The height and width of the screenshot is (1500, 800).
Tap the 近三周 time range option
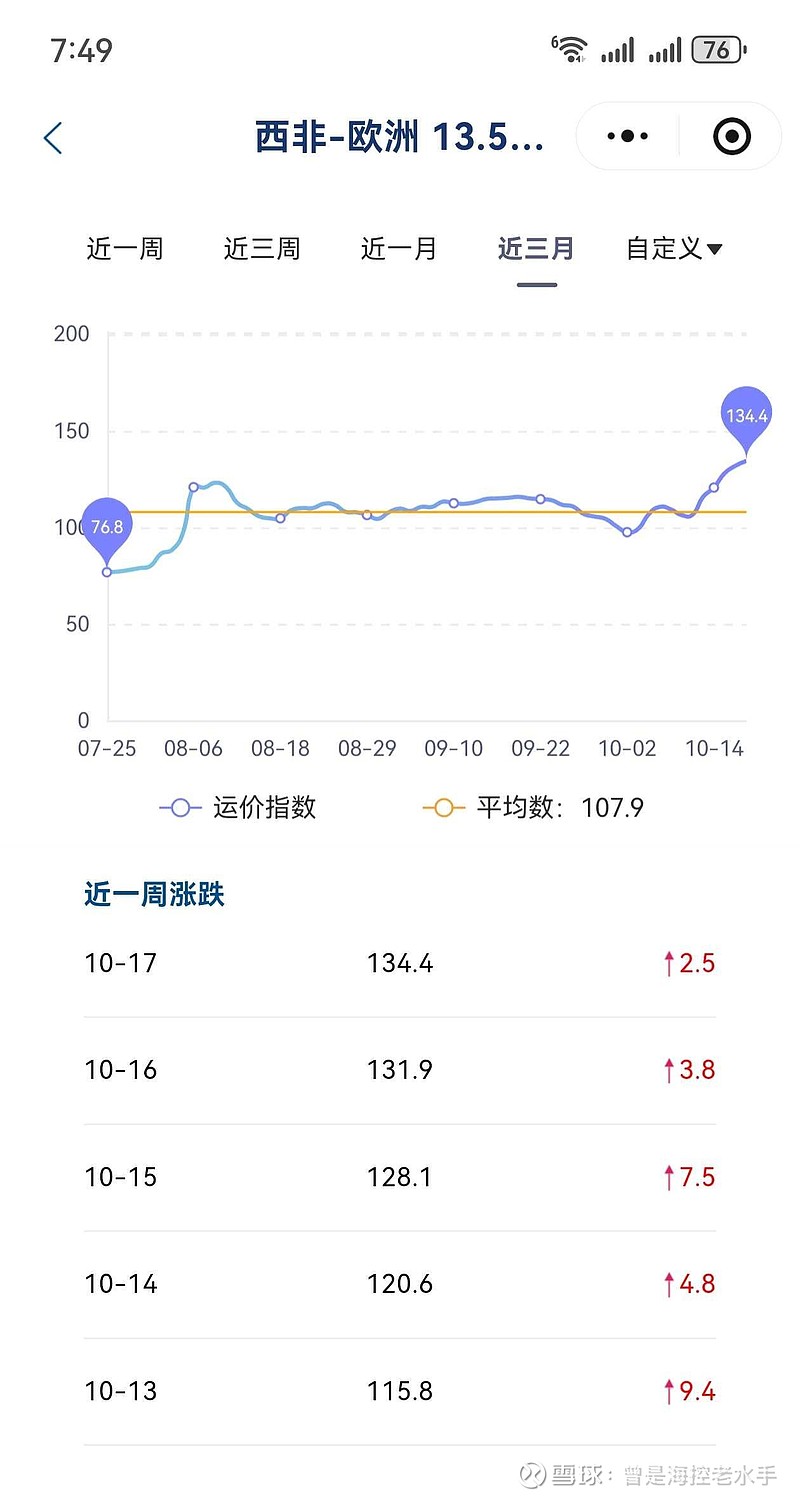[261, 248]
